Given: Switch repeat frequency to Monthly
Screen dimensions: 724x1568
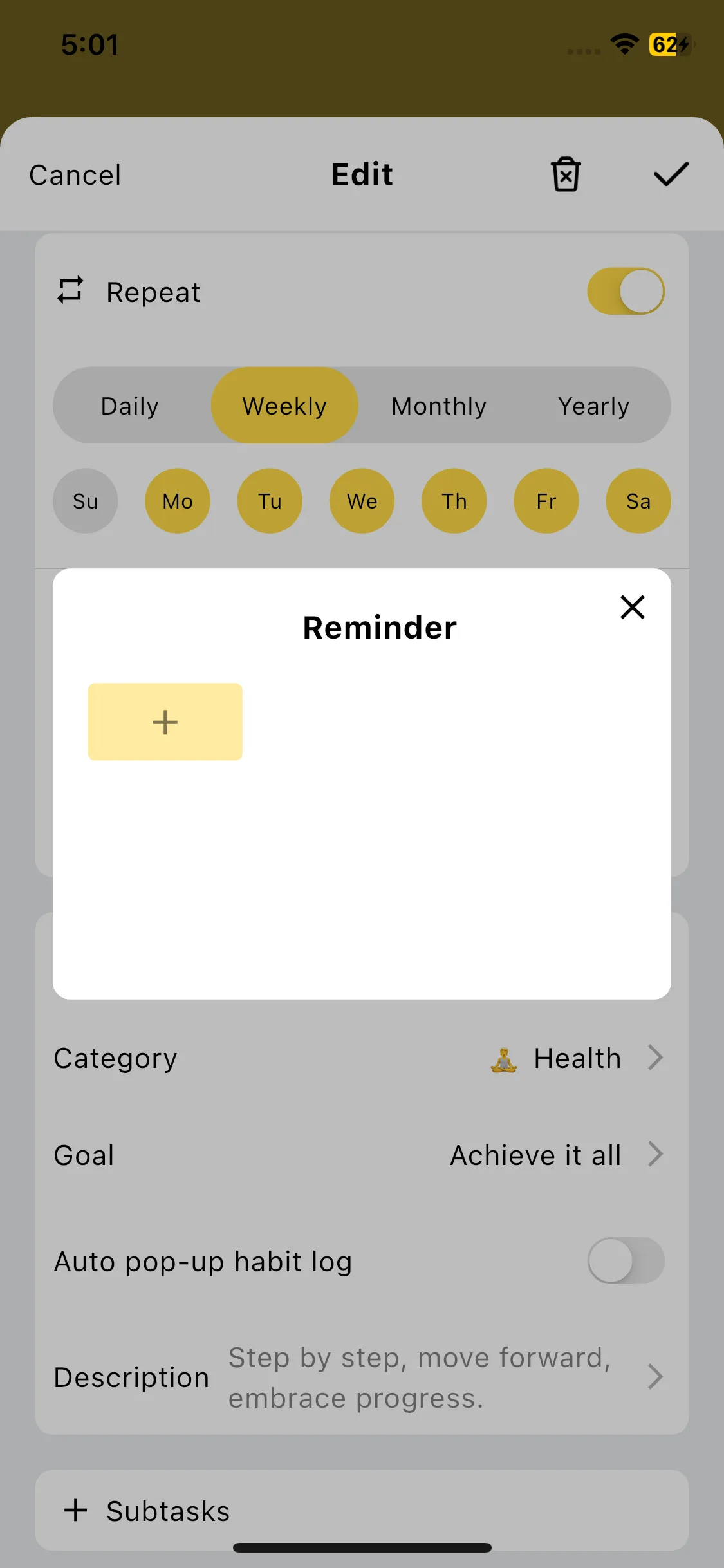Looking at the screenshot, I should (439, 406).
